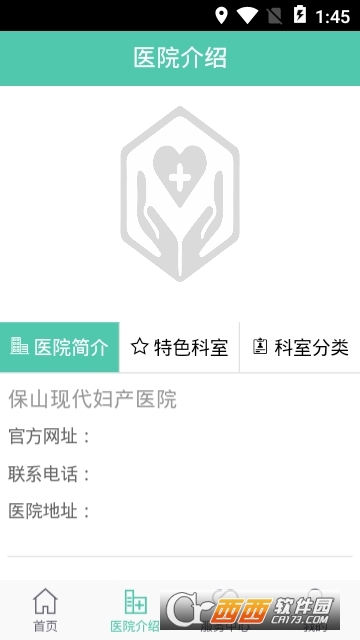Go to 首页 in bottom navigation
This screenshot has width=360, height=640.
[45, 610]
